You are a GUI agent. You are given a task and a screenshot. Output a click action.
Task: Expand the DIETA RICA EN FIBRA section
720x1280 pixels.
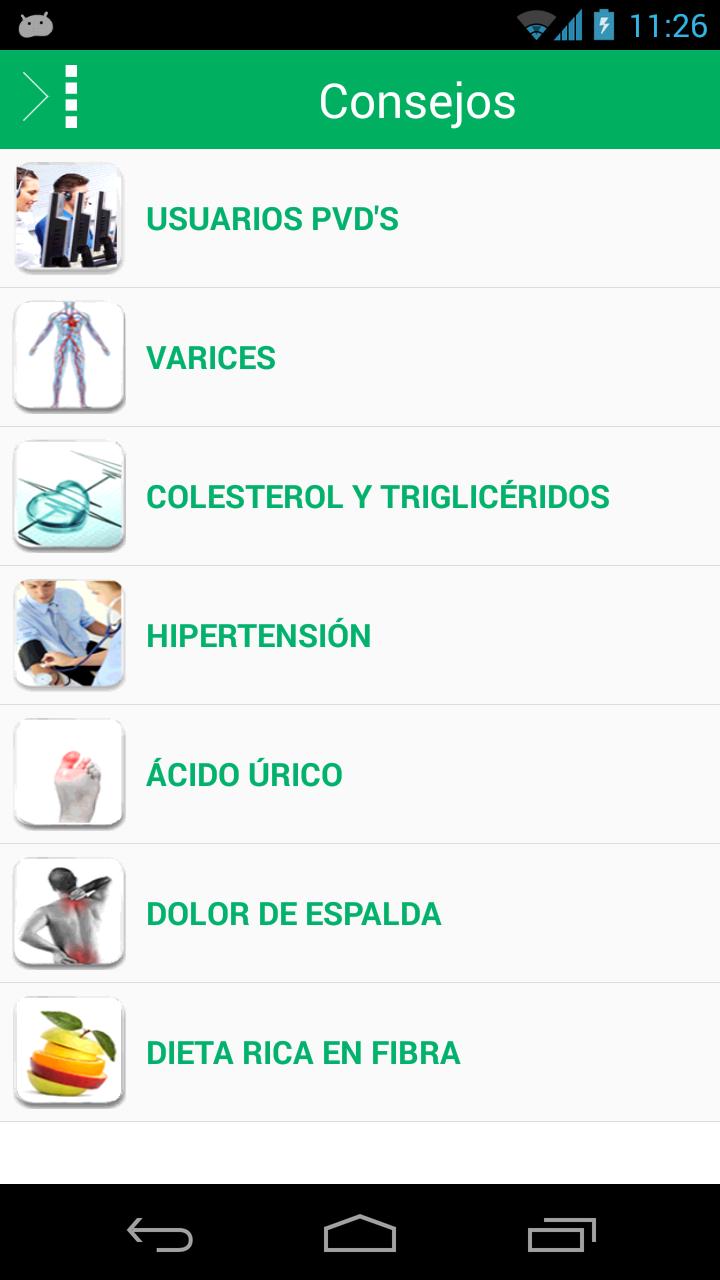[x=360, y=1051]
